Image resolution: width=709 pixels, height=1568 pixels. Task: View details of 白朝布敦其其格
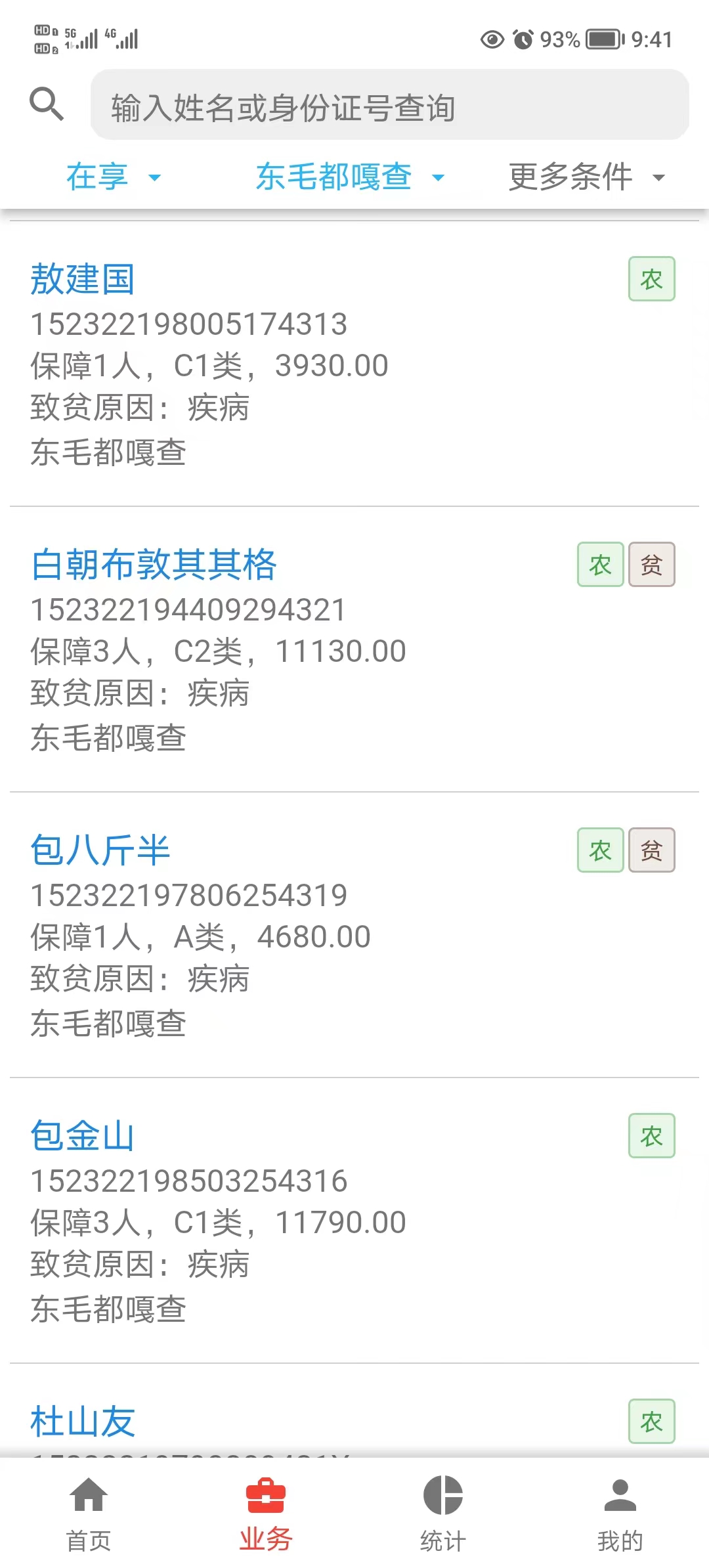(354, 649)
